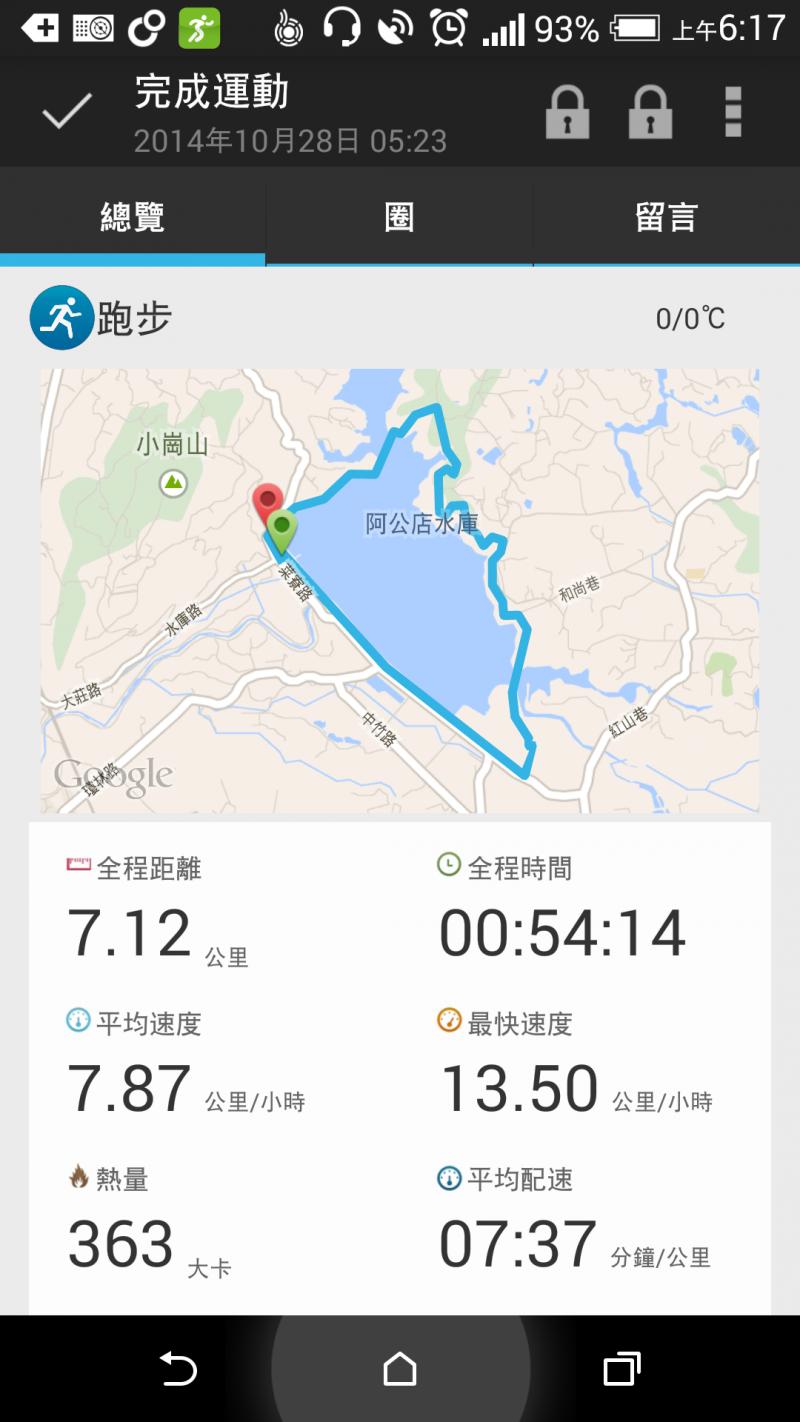
Task: Confirm the workout with the checkmark
Action: tap(67, 112)
